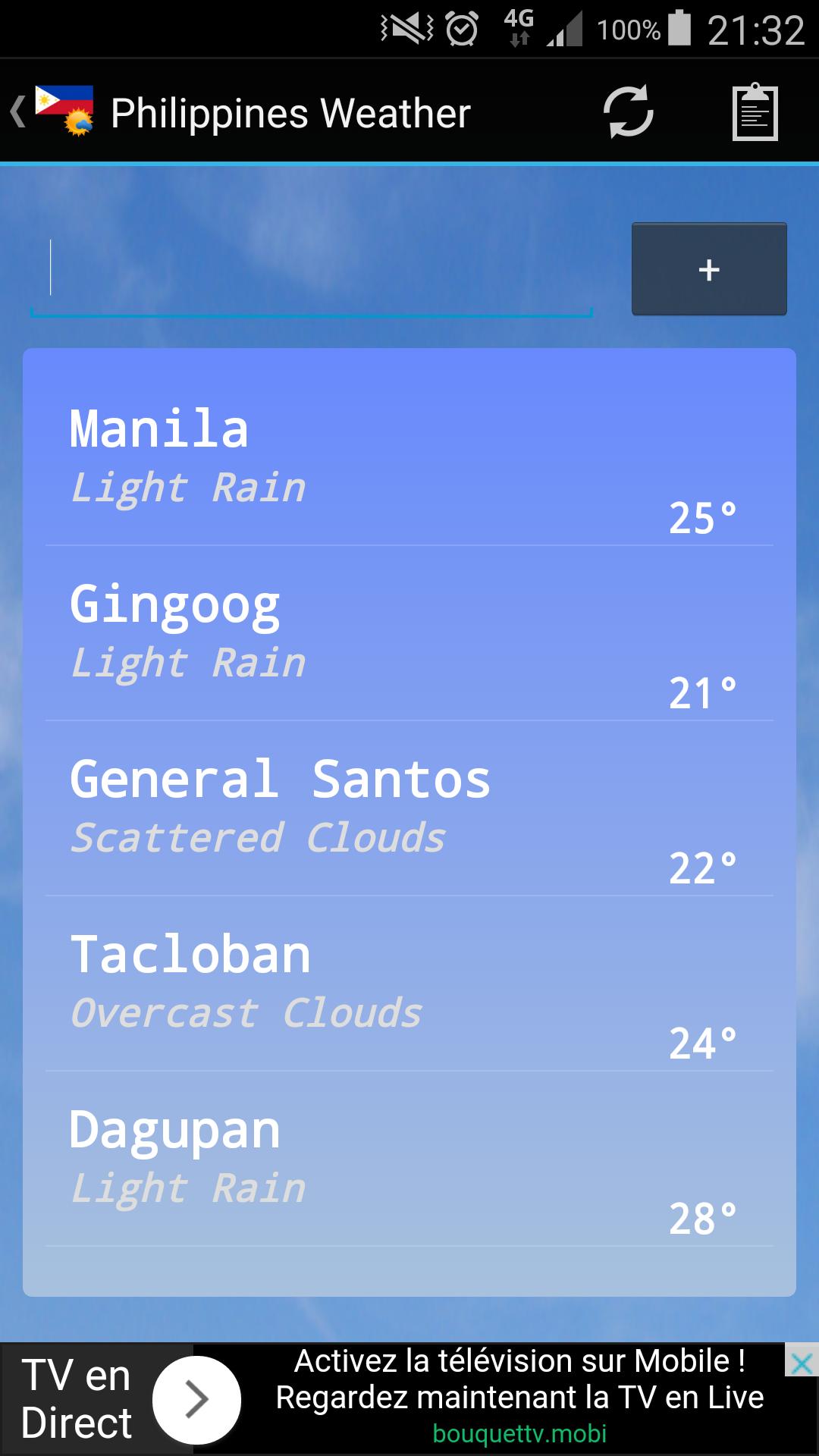Refresh the weather data
This screenshot has width=819, height=1456.
(x=628, y=112)
